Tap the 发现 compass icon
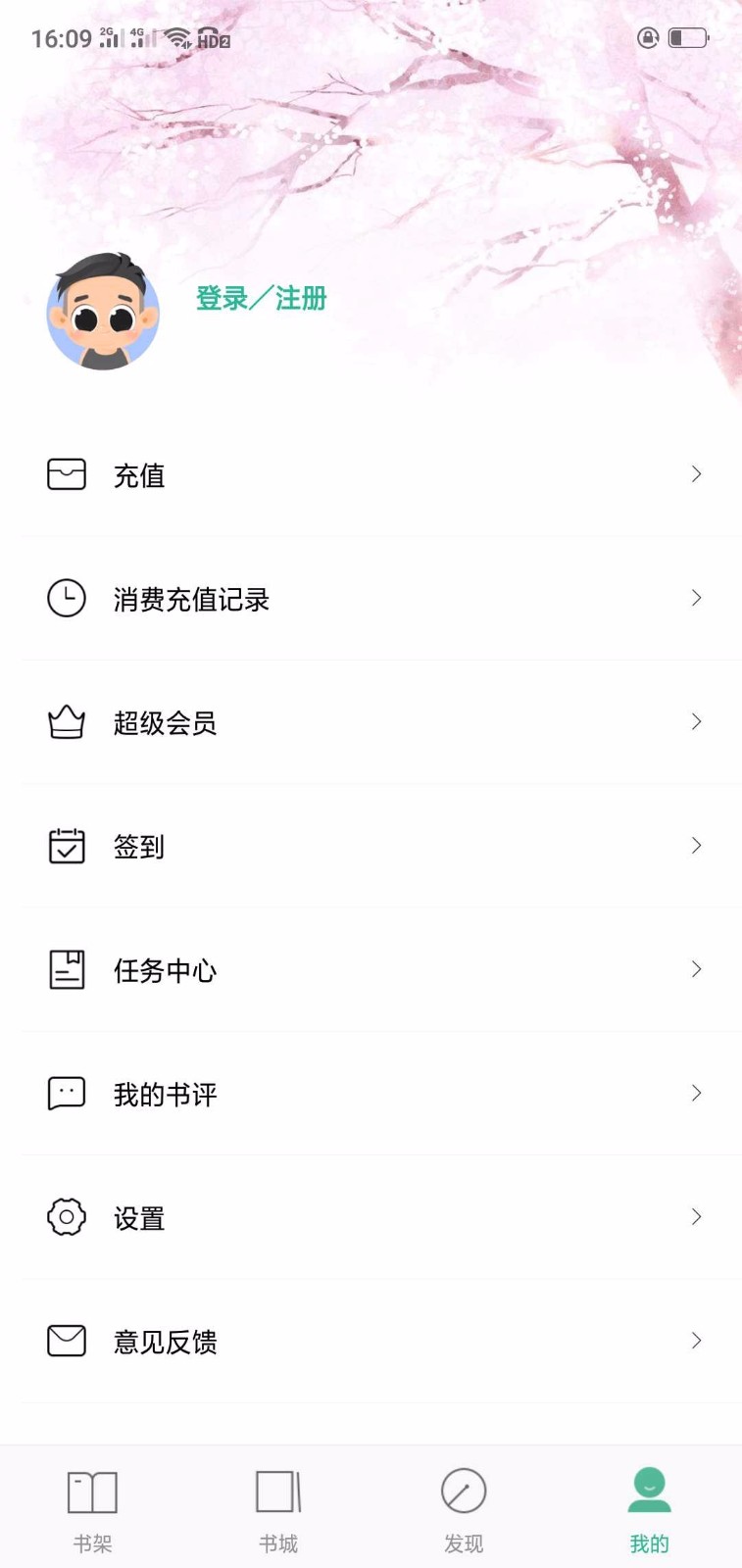 [463, 1490]
